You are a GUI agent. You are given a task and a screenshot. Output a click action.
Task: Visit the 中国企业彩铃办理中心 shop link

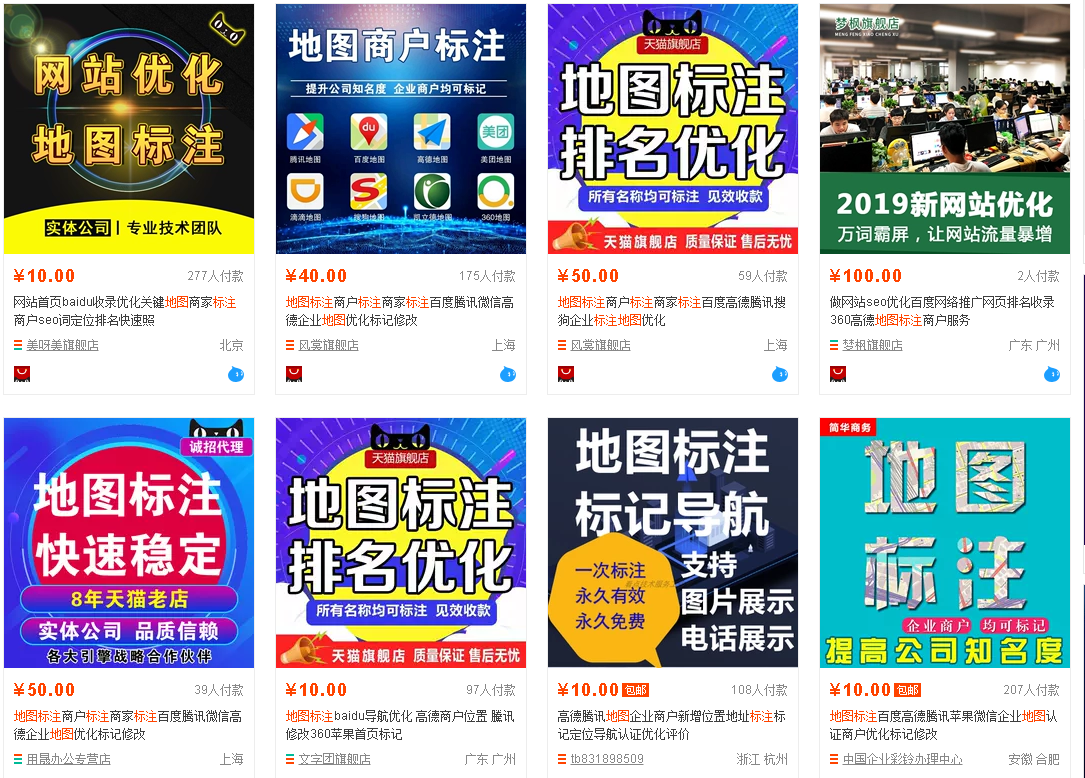902,759
